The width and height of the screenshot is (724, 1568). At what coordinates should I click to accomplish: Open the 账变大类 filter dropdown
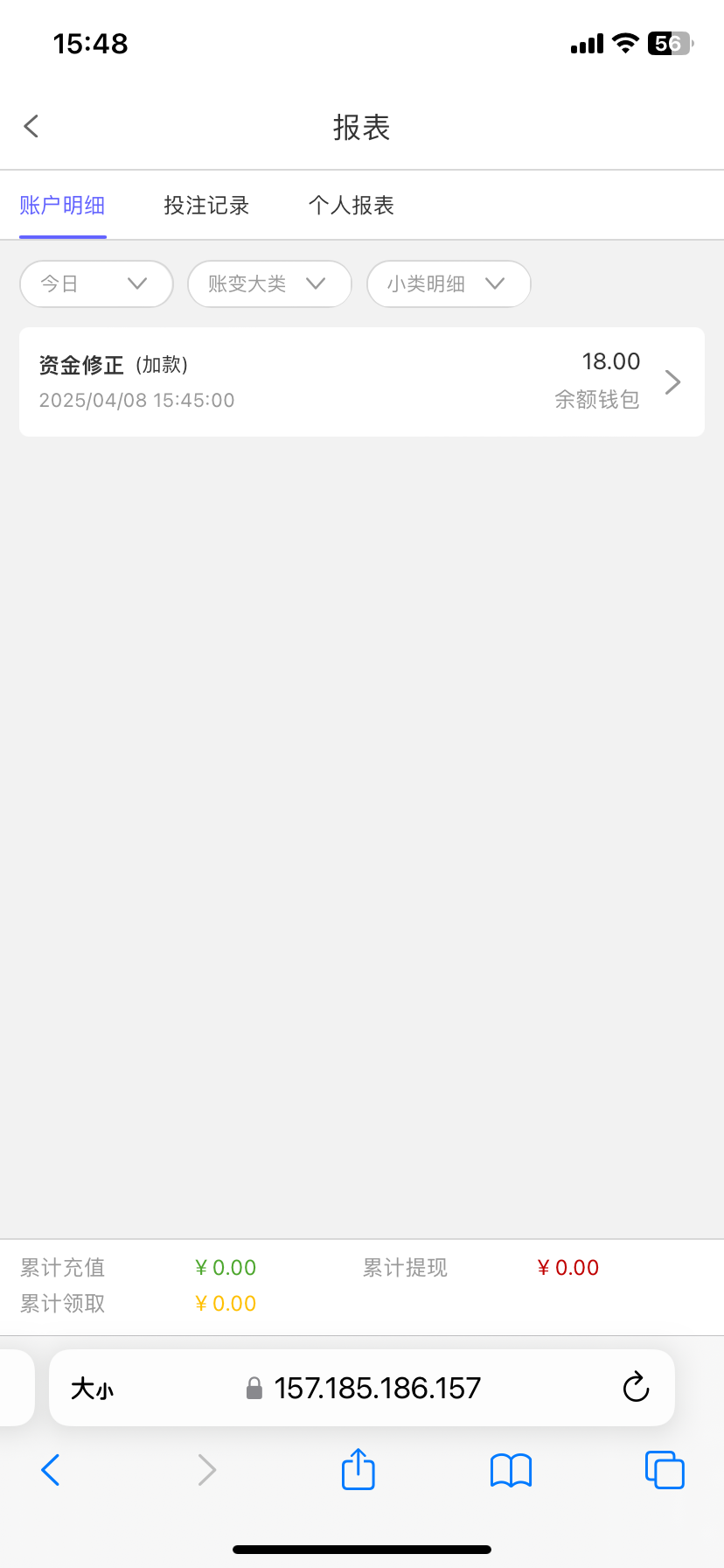(269, 283)
